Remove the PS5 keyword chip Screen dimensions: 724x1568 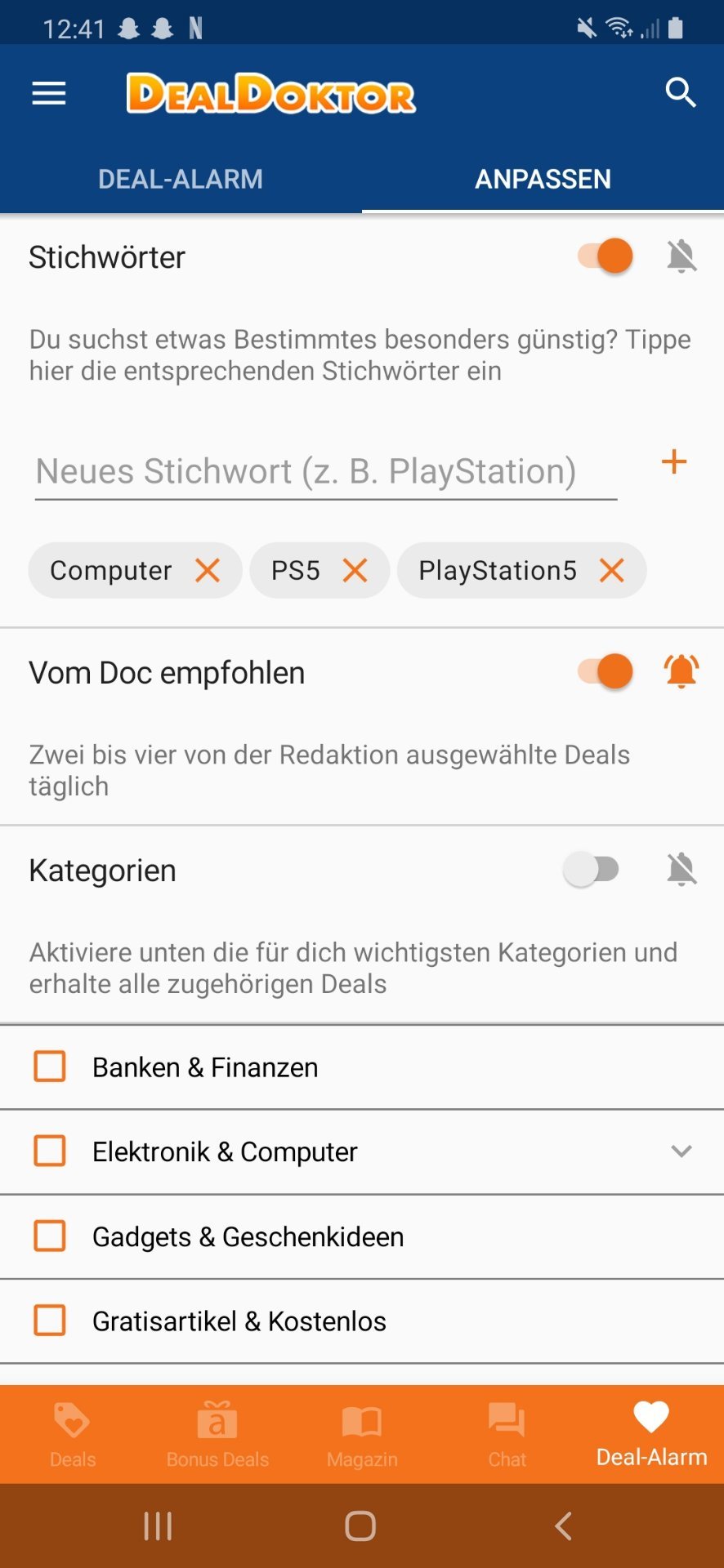click(x=355, y=570)
